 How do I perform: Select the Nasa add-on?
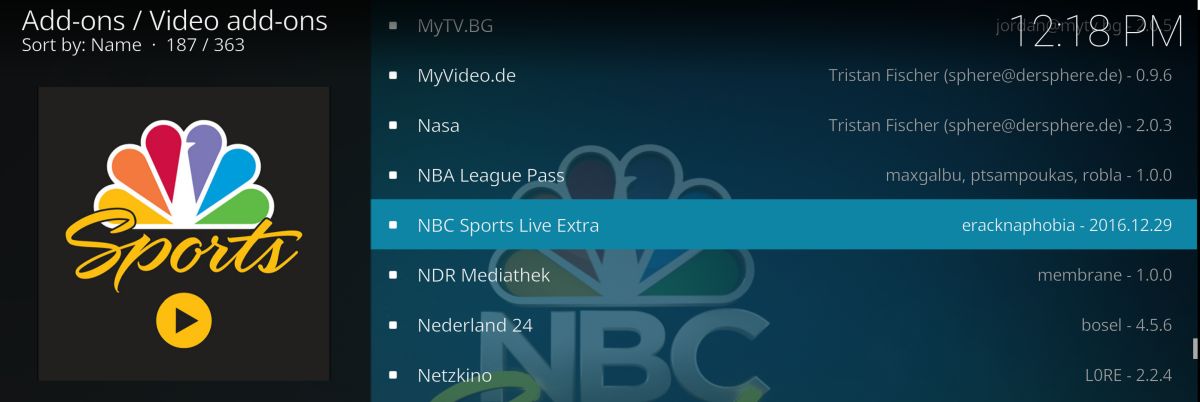point(438,126)
